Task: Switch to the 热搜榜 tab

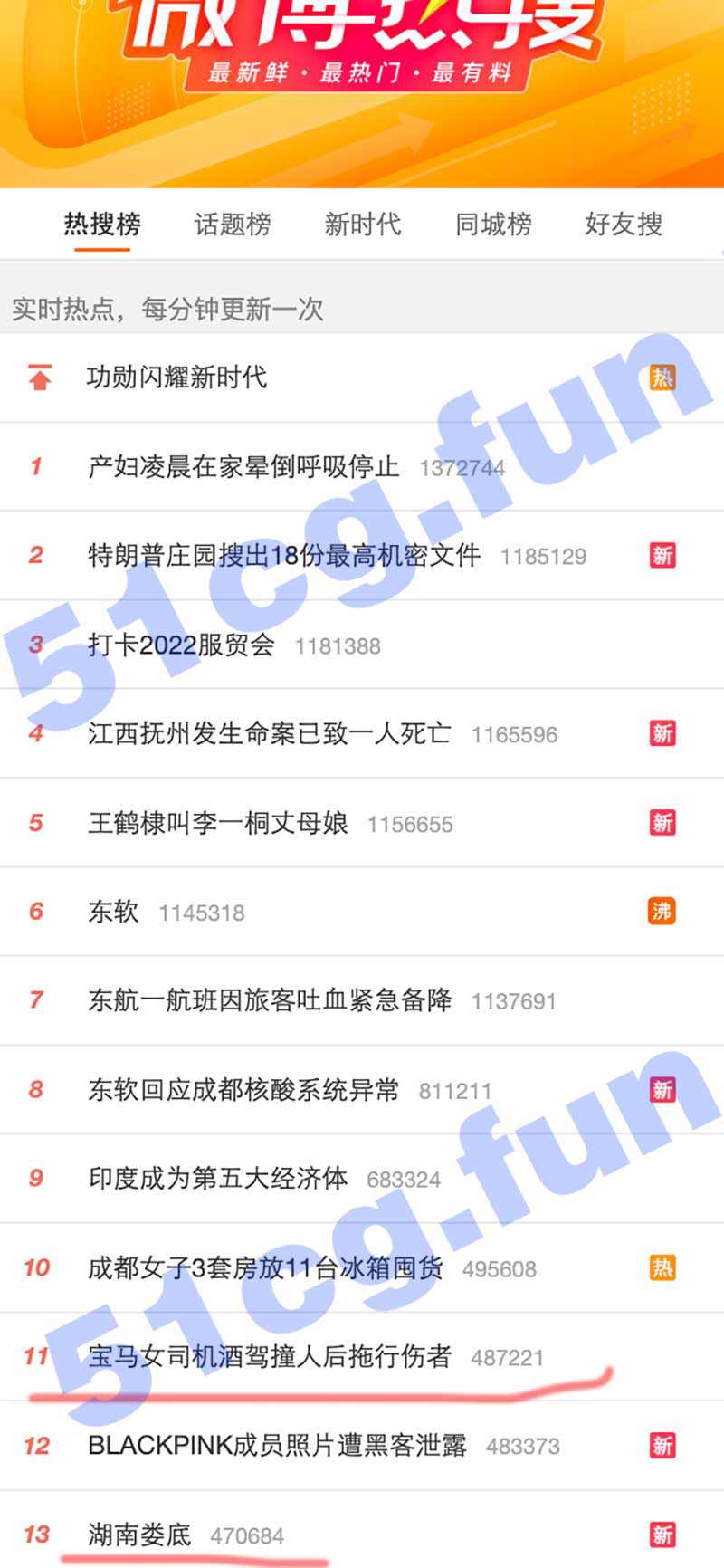Action: point(102,224)
